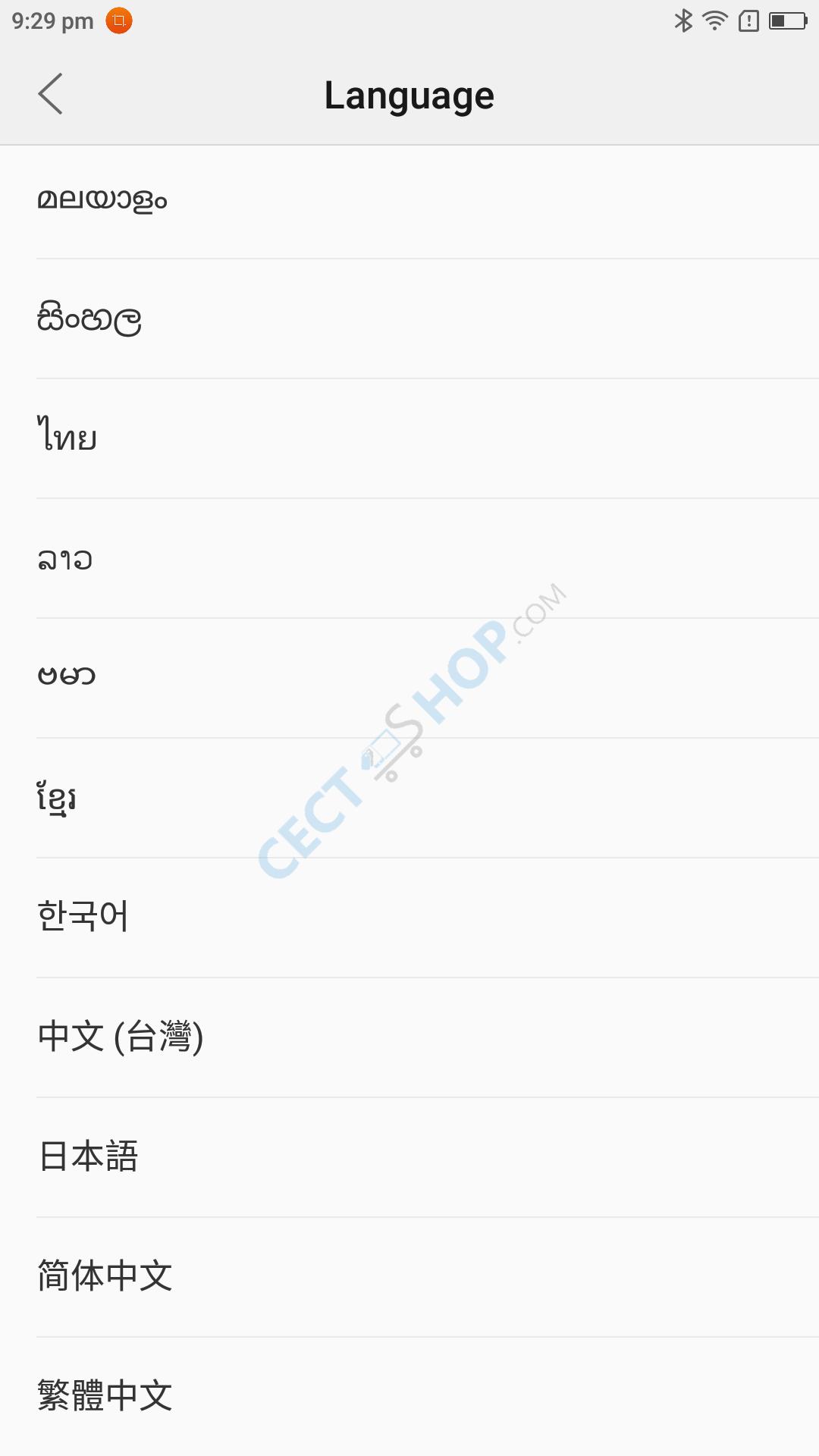The image size is (819, 1456).
Task: Select Simplified Chinese (简体中文)
Action: click(409, 1277)
